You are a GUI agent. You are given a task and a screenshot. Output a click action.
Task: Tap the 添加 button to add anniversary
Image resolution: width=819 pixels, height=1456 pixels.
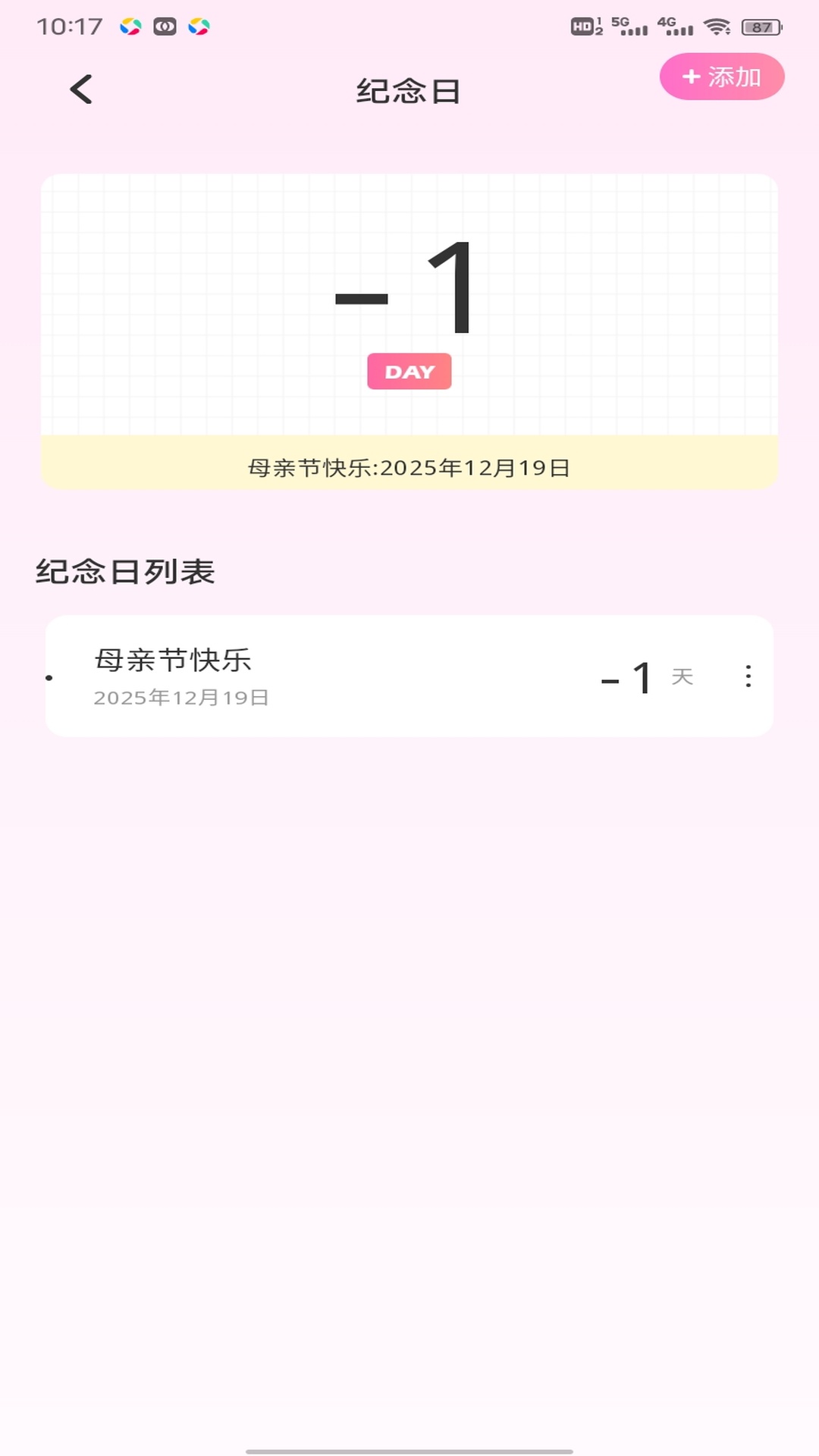(721, 77)
